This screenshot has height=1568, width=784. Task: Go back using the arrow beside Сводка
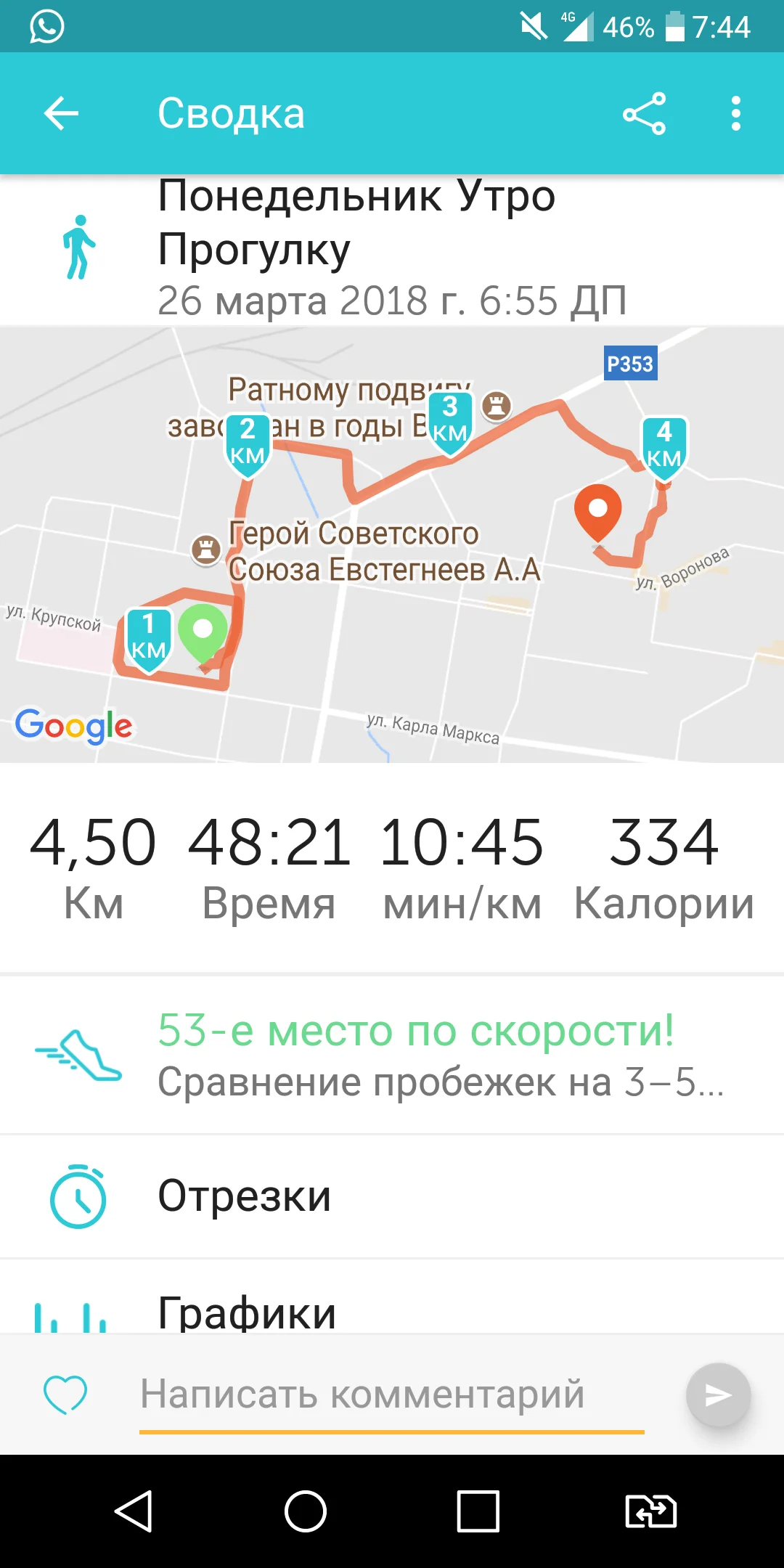61,113
